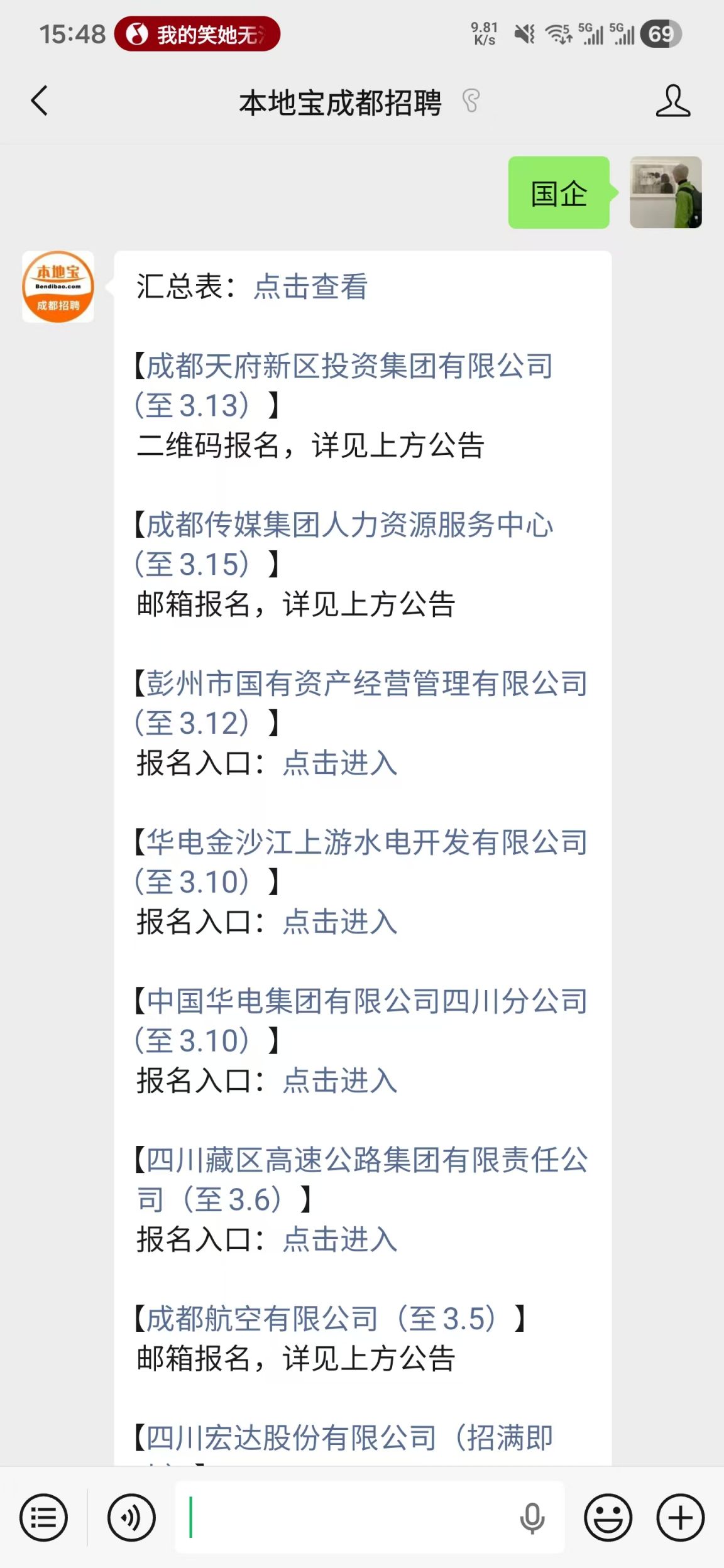This screenshot has width=724, height=1568.
Task: Open the 点击查看 summary table link
Action: pyautogui.click(x=310, y=286)
